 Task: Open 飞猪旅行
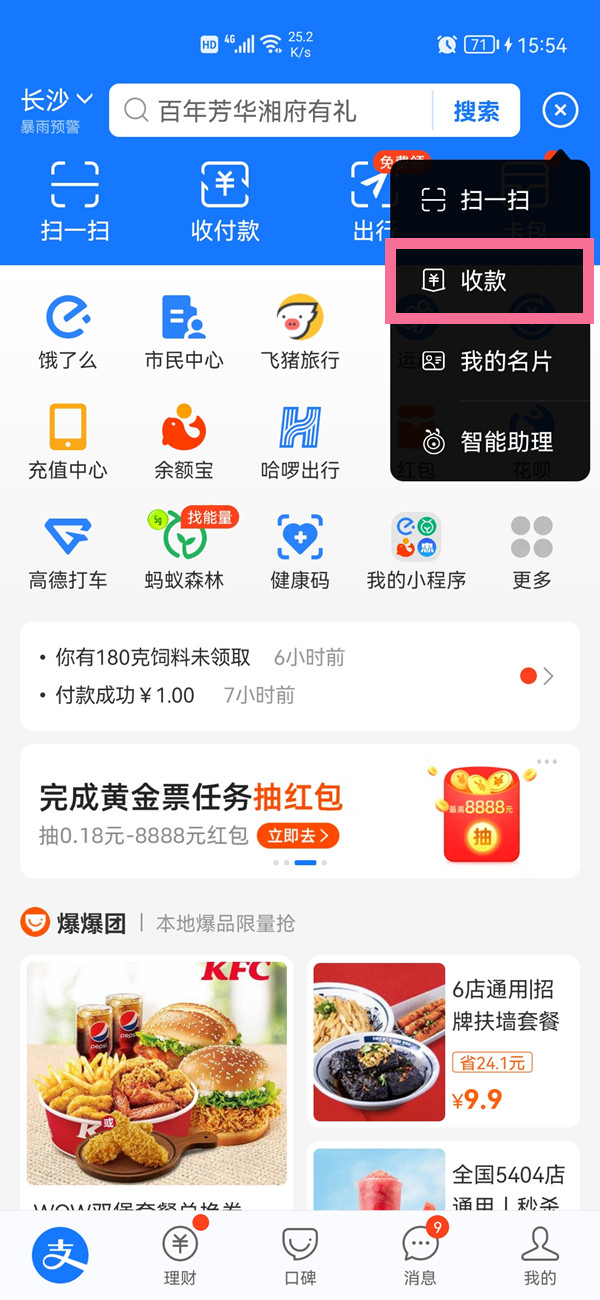pyautogui.click(x=299, y=332)
